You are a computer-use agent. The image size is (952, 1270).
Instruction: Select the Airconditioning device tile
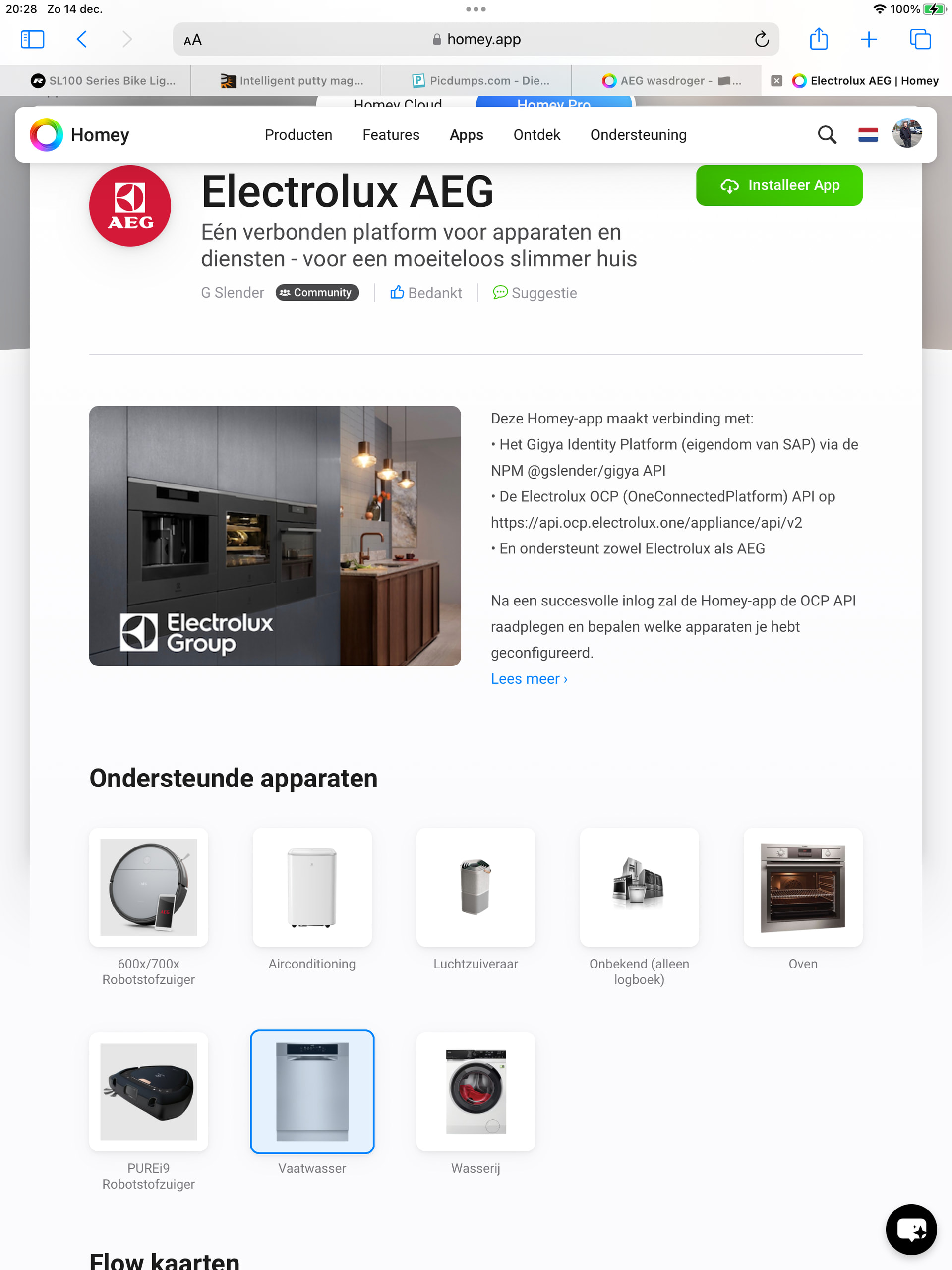(x=312, y=887)
